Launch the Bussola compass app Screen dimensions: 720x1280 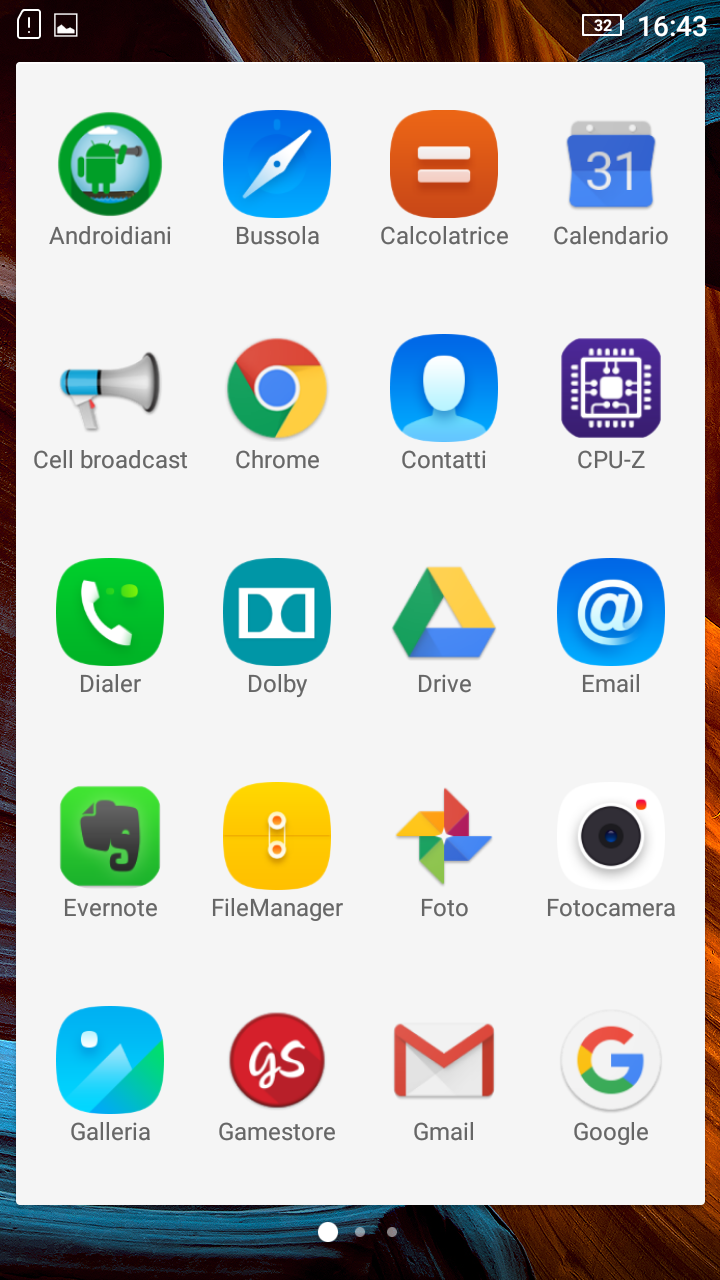[x=277, y=165]
